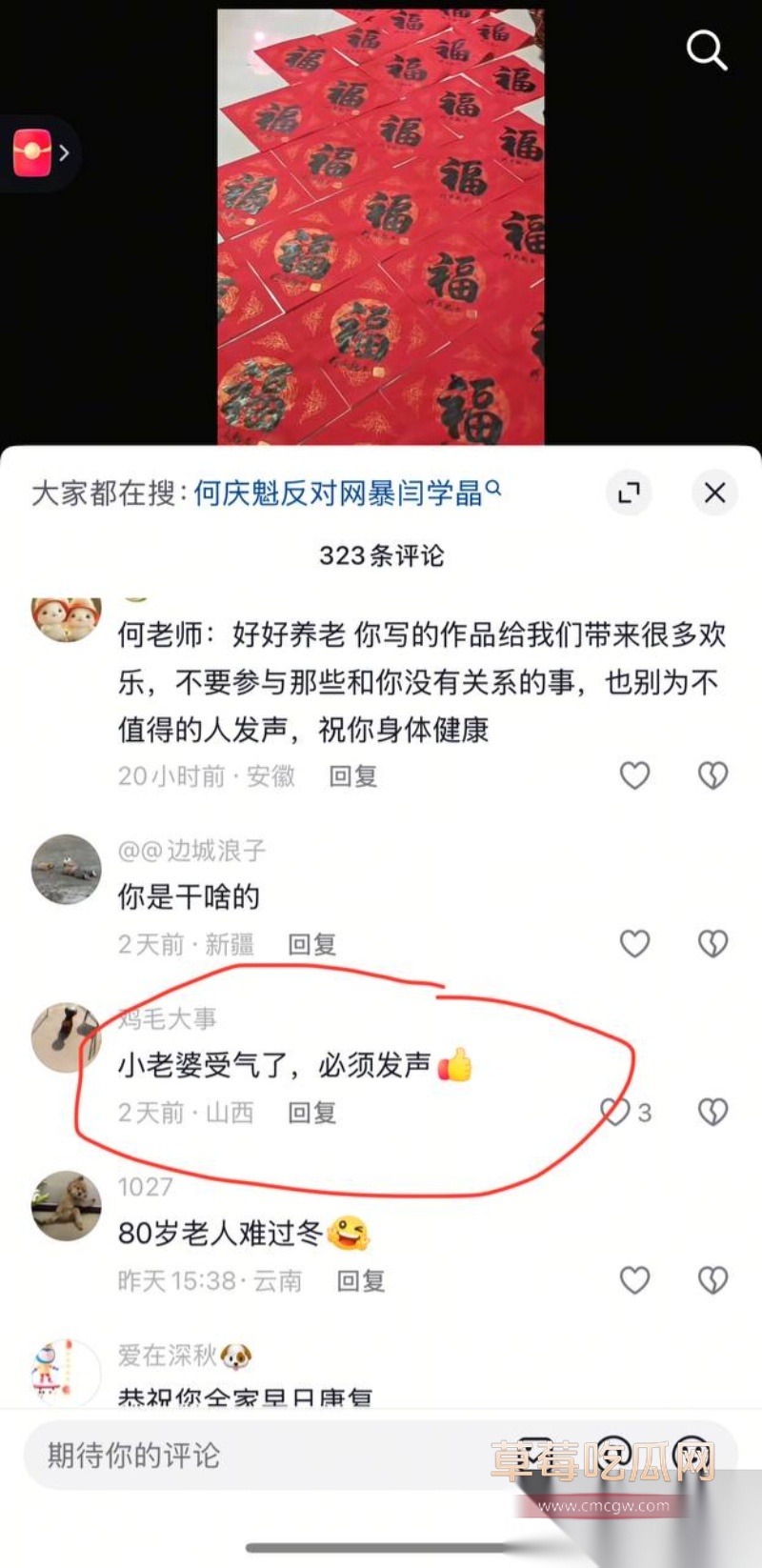Reply to 1027's comment using 回复

point(362,1281)
